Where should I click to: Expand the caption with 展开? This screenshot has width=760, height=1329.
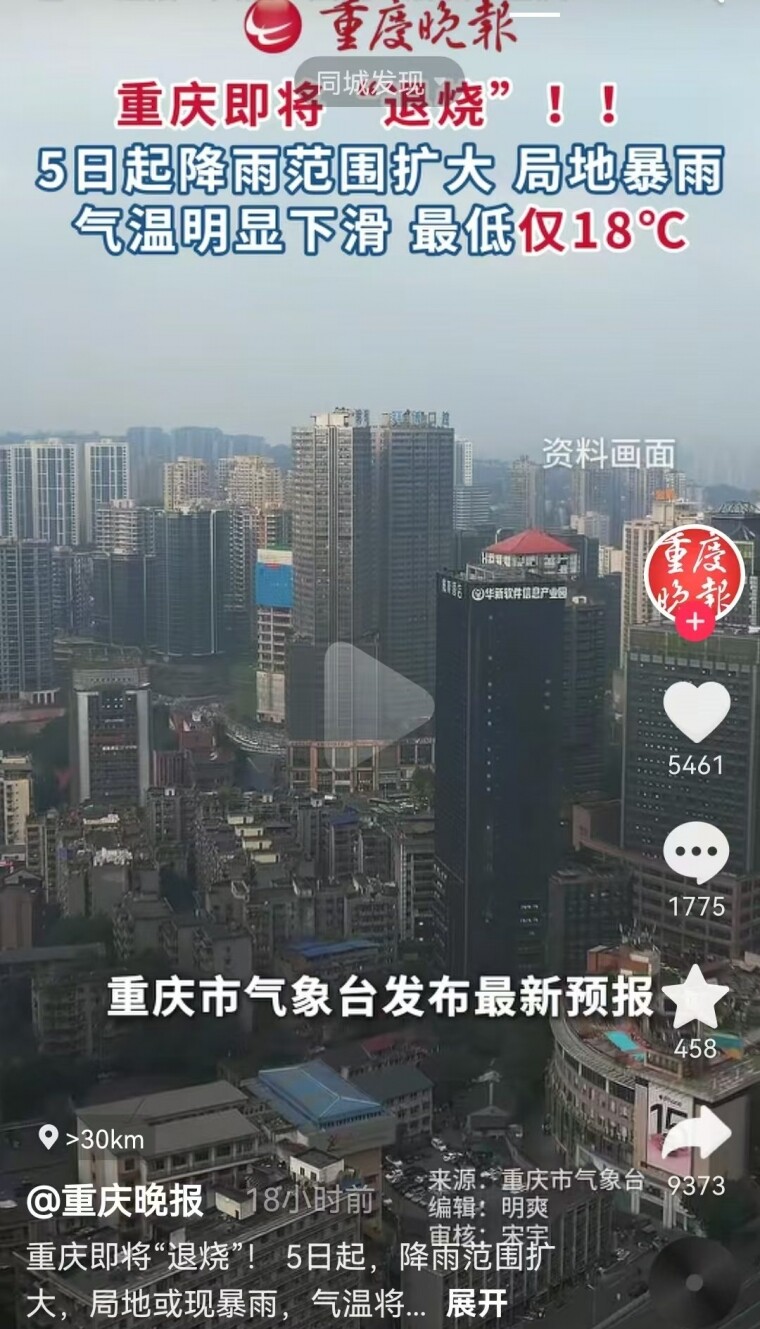click(x=476, y=1302)
